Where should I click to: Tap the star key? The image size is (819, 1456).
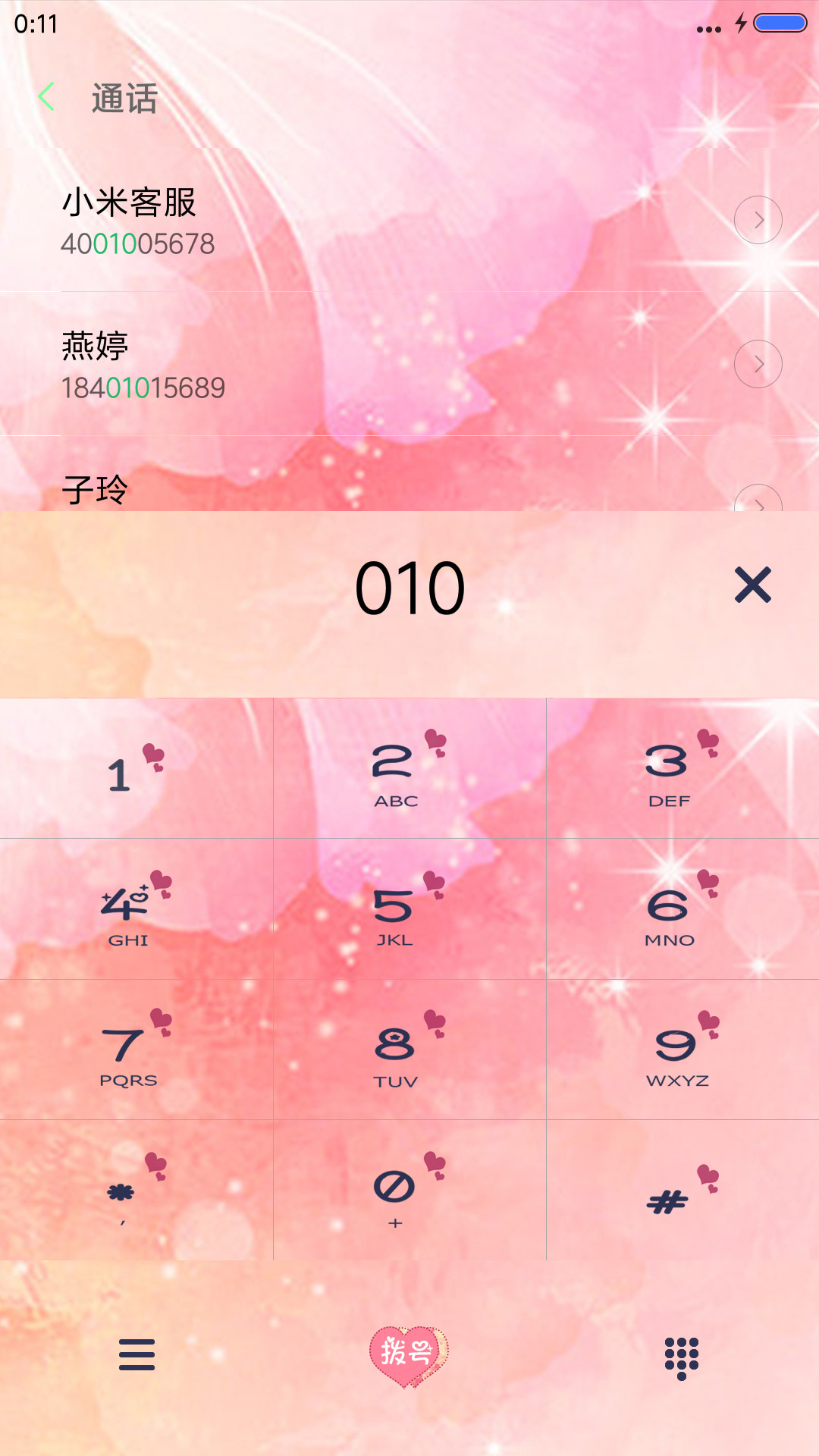136,1190
